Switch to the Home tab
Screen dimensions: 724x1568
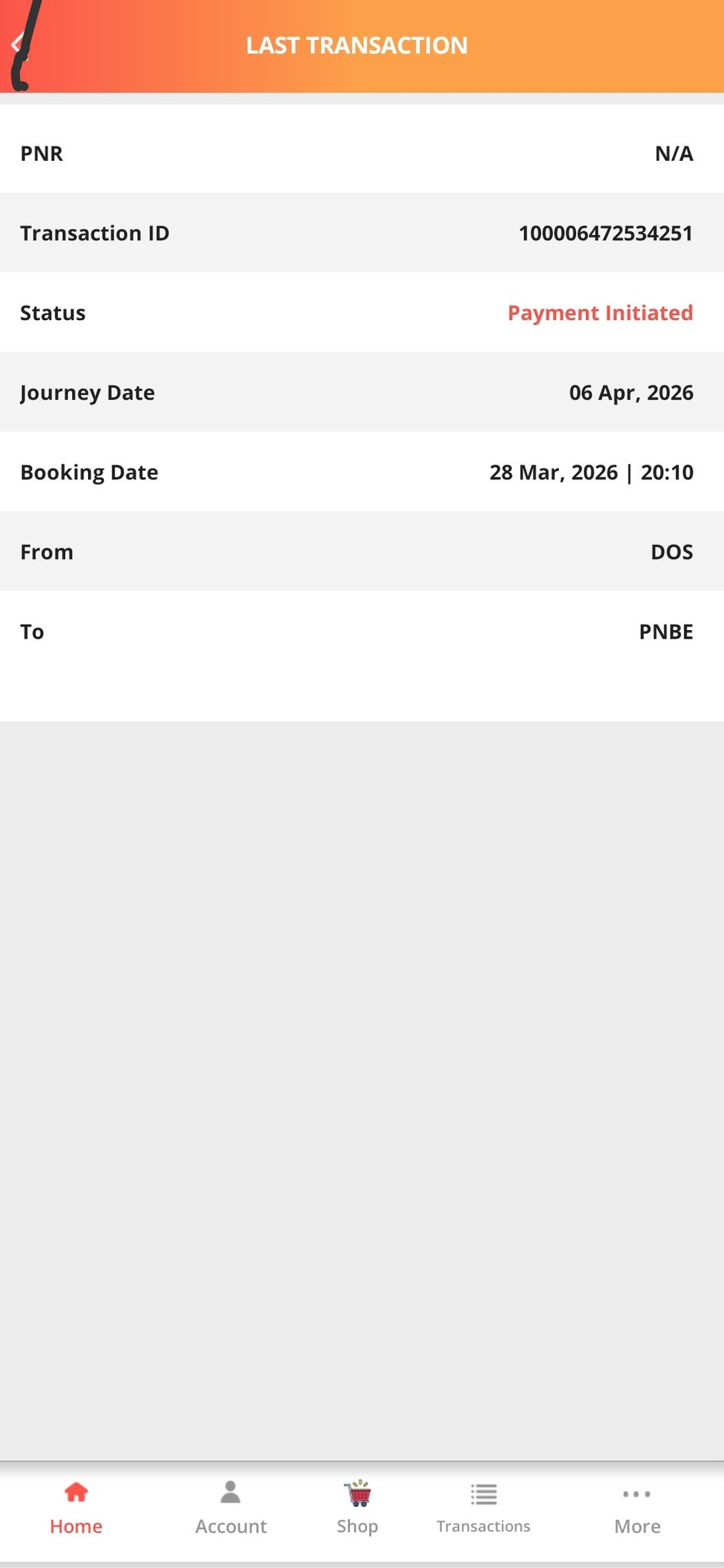click(76, 1508)
